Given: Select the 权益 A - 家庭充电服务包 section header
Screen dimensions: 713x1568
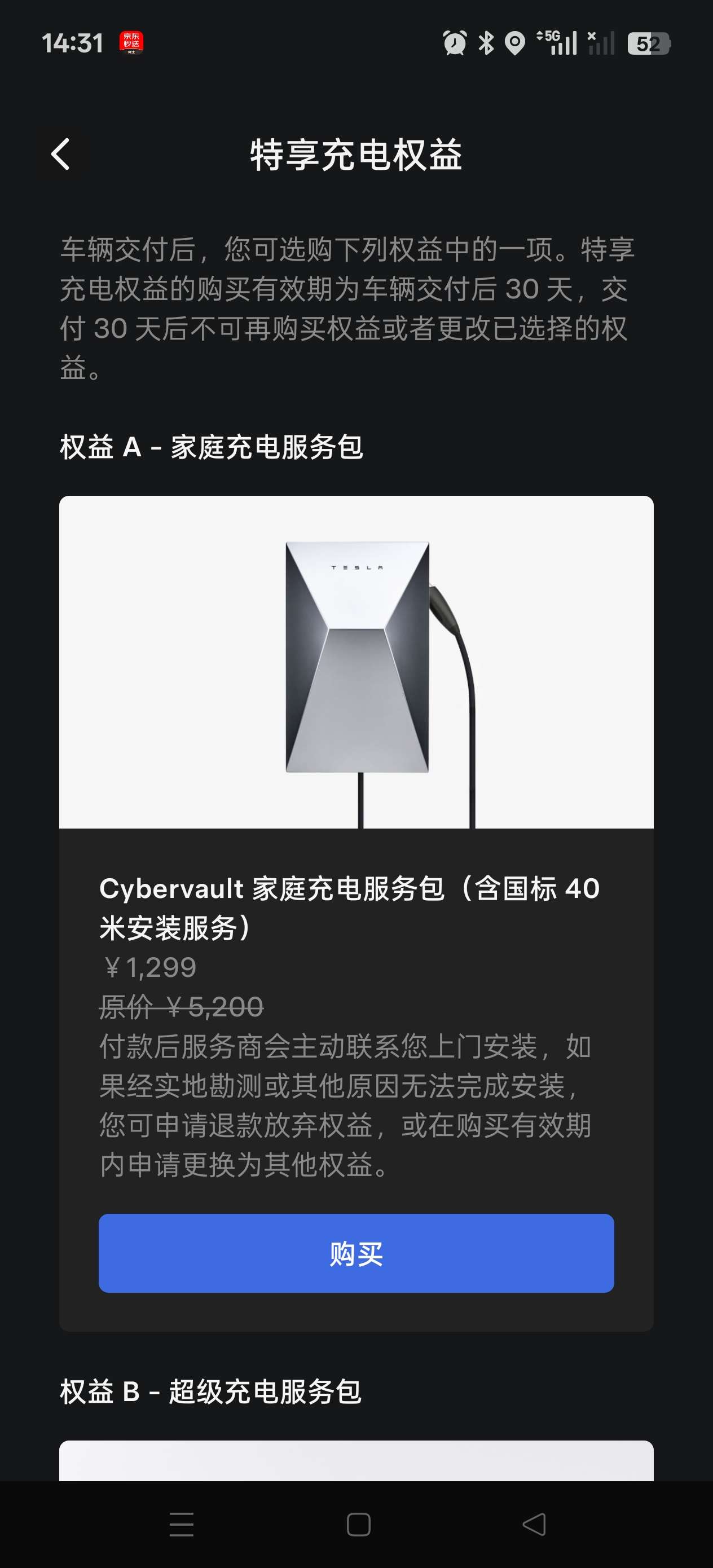Looking at the screenshot, I should 212,447.
